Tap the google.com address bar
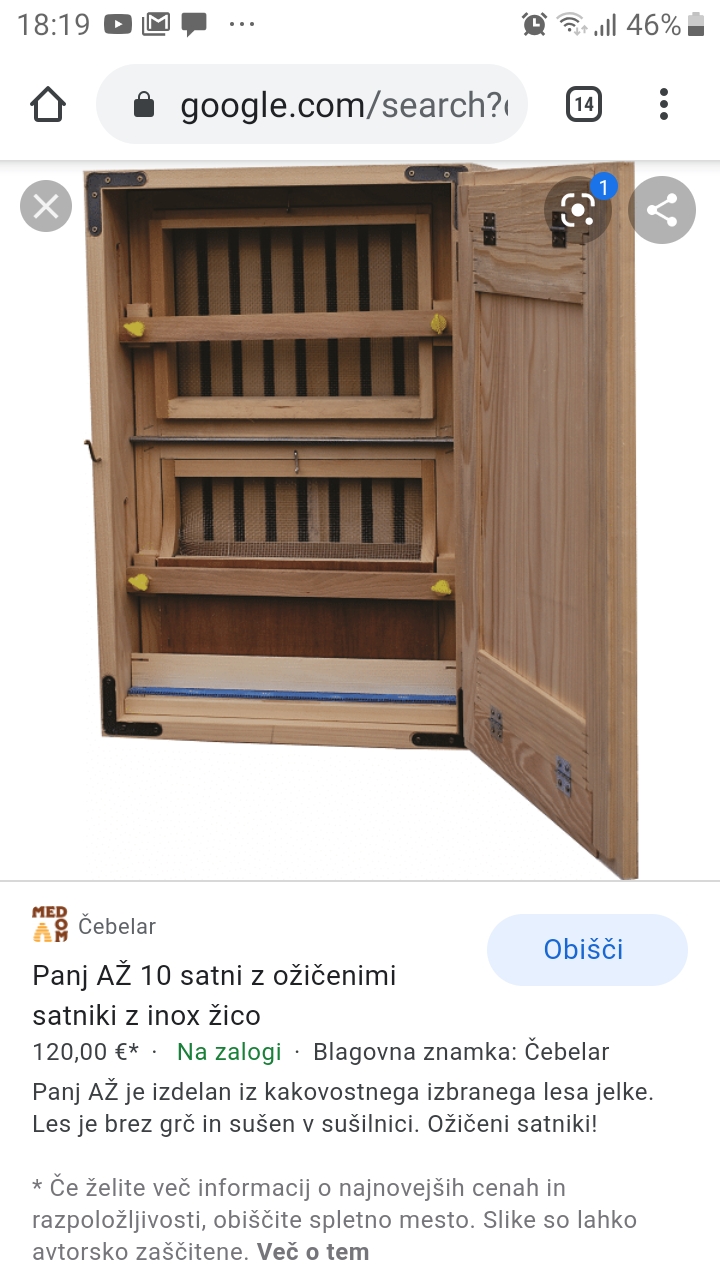This screenshot has width=720, height=1280. coord(312,105)
